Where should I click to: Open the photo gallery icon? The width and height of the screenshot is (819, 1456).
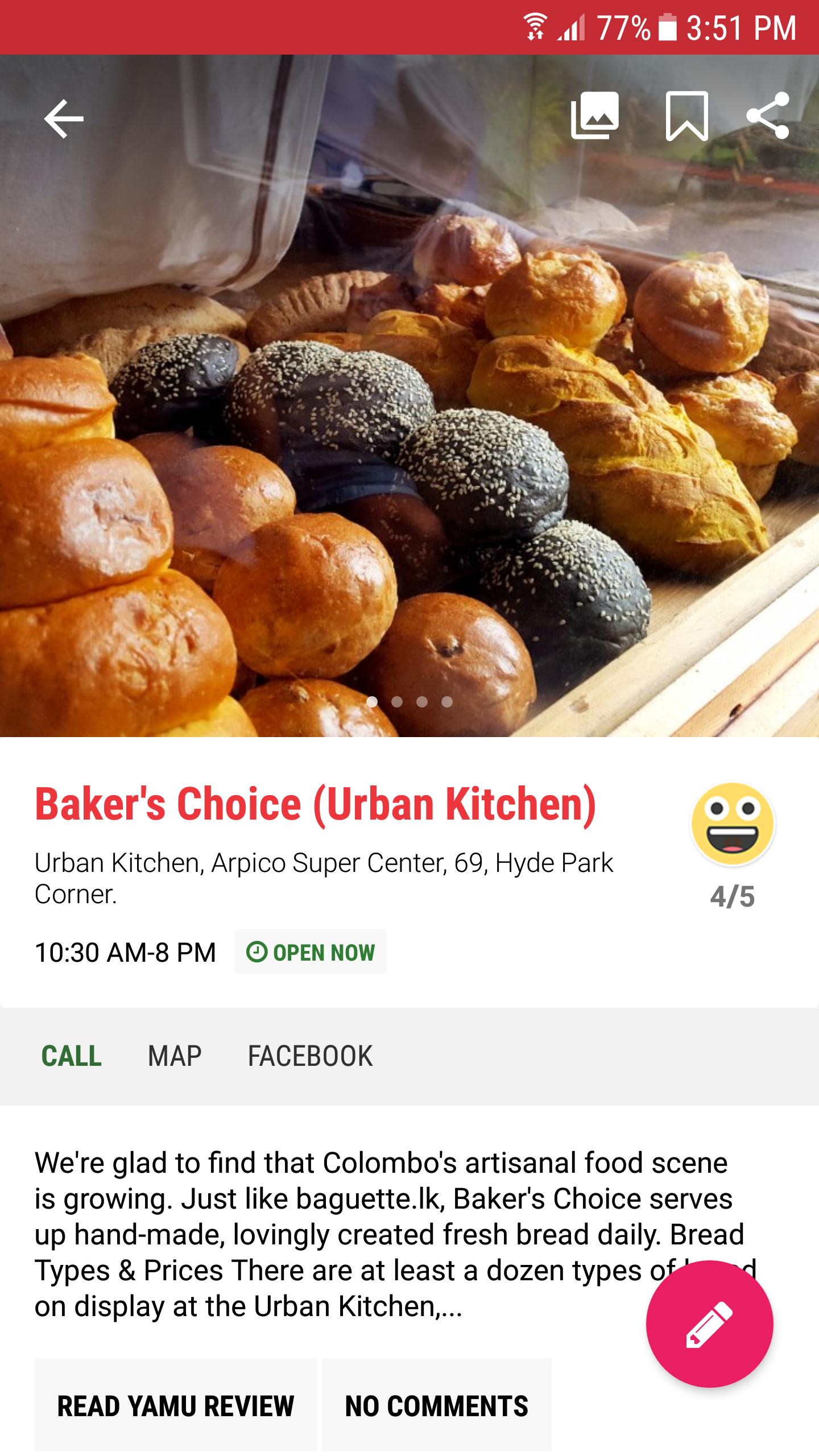pyautogui.click(x=595, y=116)
